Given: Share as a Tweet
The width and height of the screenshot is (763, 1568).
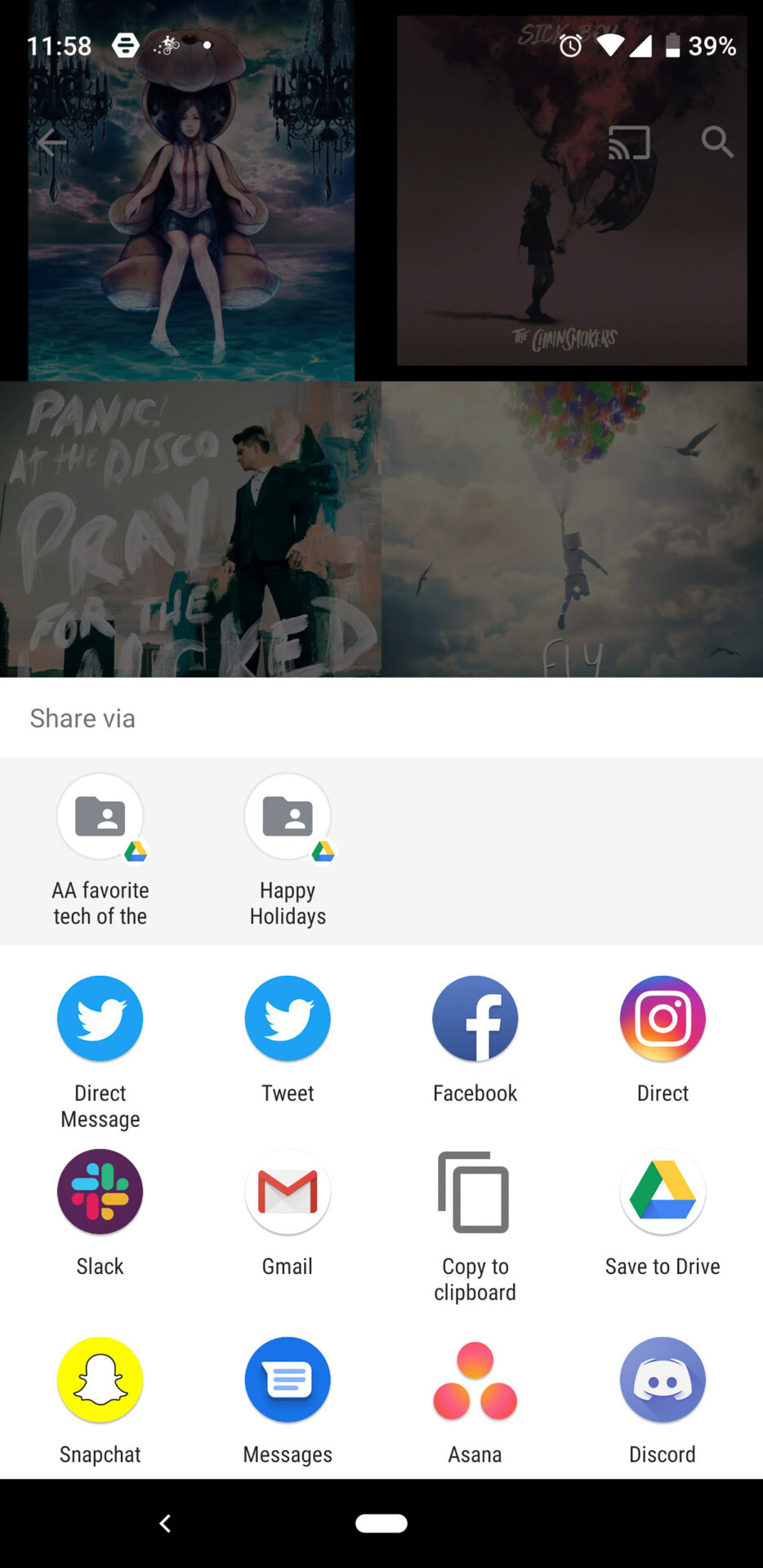Looking at the screenshot, I should (288, 1018).
